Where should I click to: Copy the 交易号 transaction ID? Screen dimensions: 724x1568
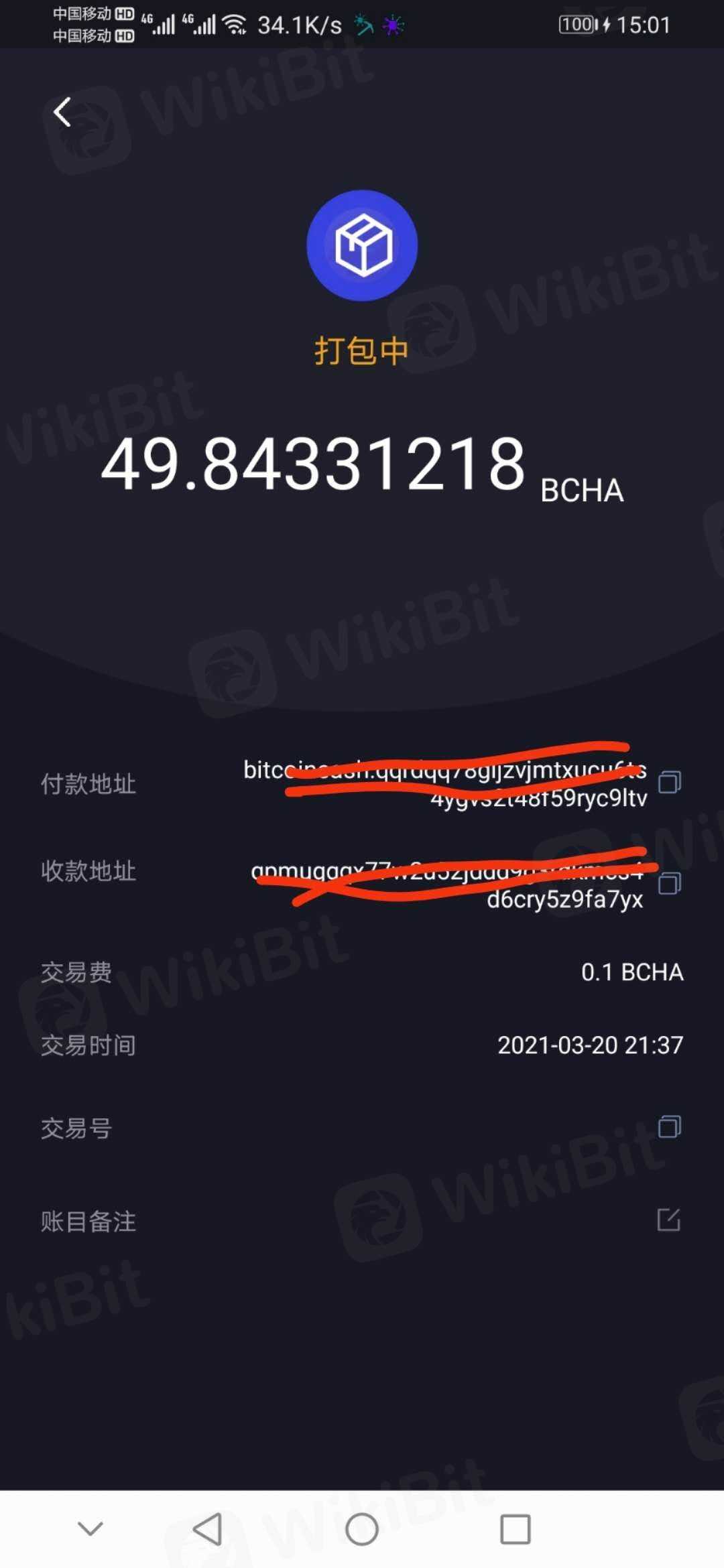pos(669,1127)
